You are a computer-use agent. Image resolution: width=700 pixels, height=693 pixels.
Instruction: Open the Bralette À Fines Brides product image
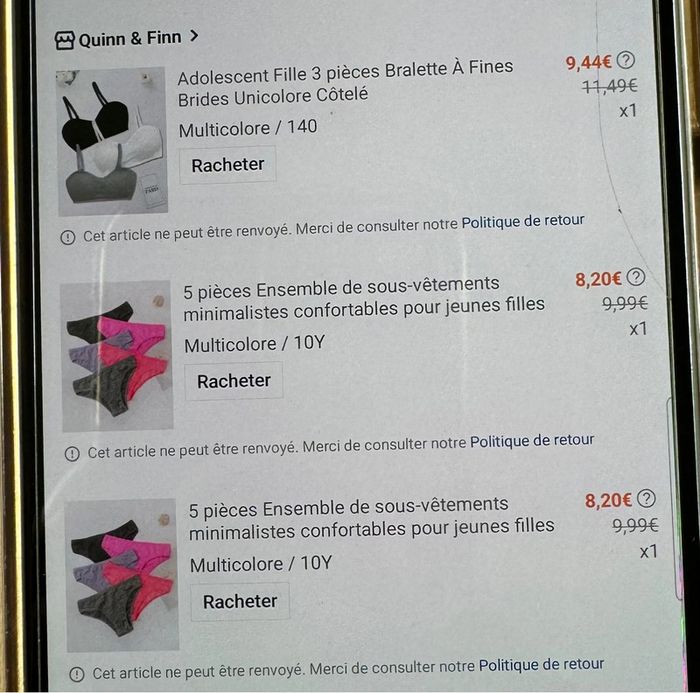pyautogui.click(x=111, y=140)
